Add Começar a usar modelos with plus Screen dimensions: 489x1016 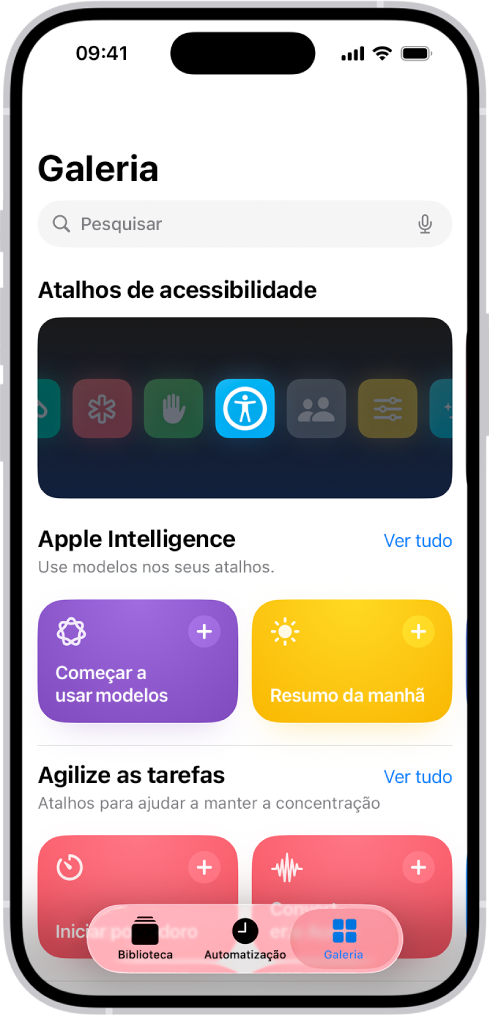204,632
